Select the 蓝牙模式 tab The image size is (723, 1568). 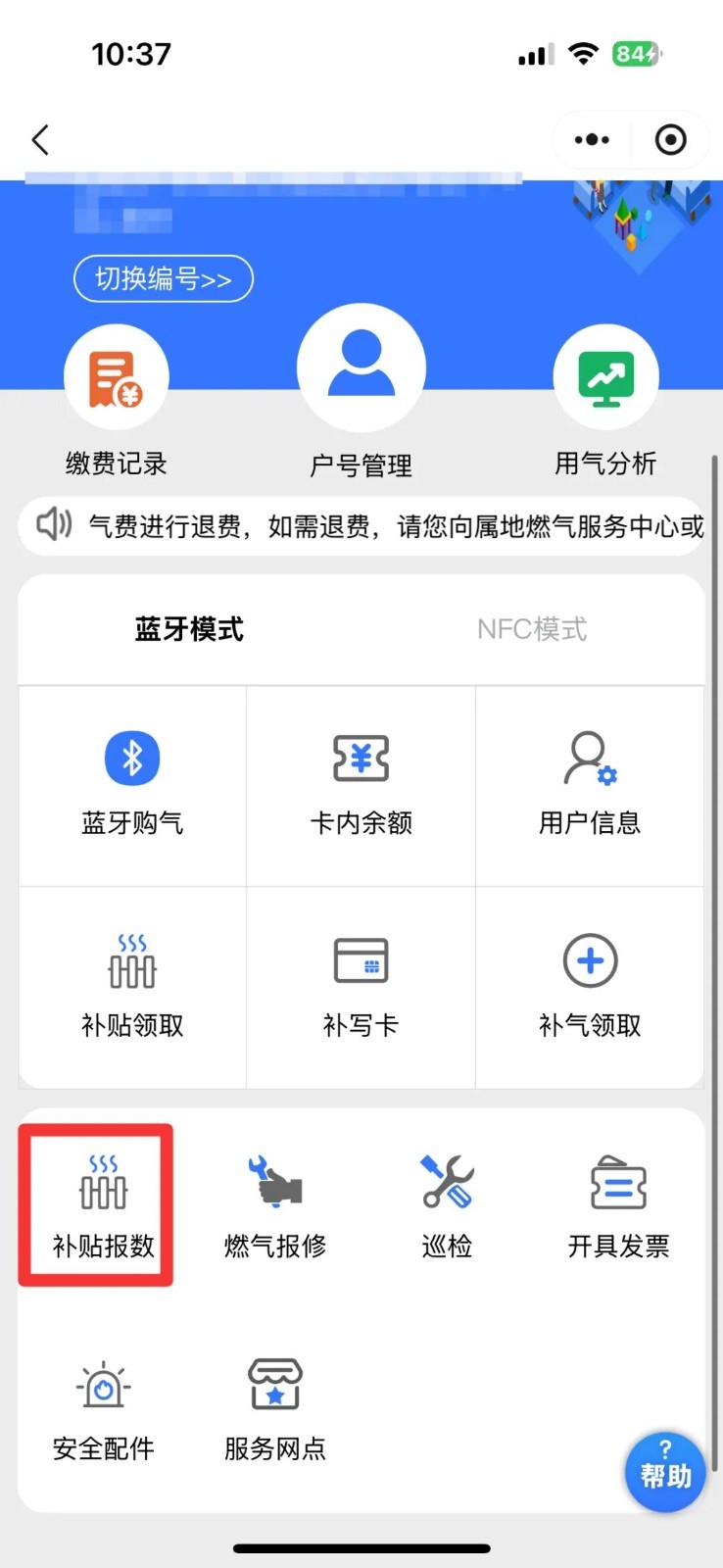click(x=189, y=629)
